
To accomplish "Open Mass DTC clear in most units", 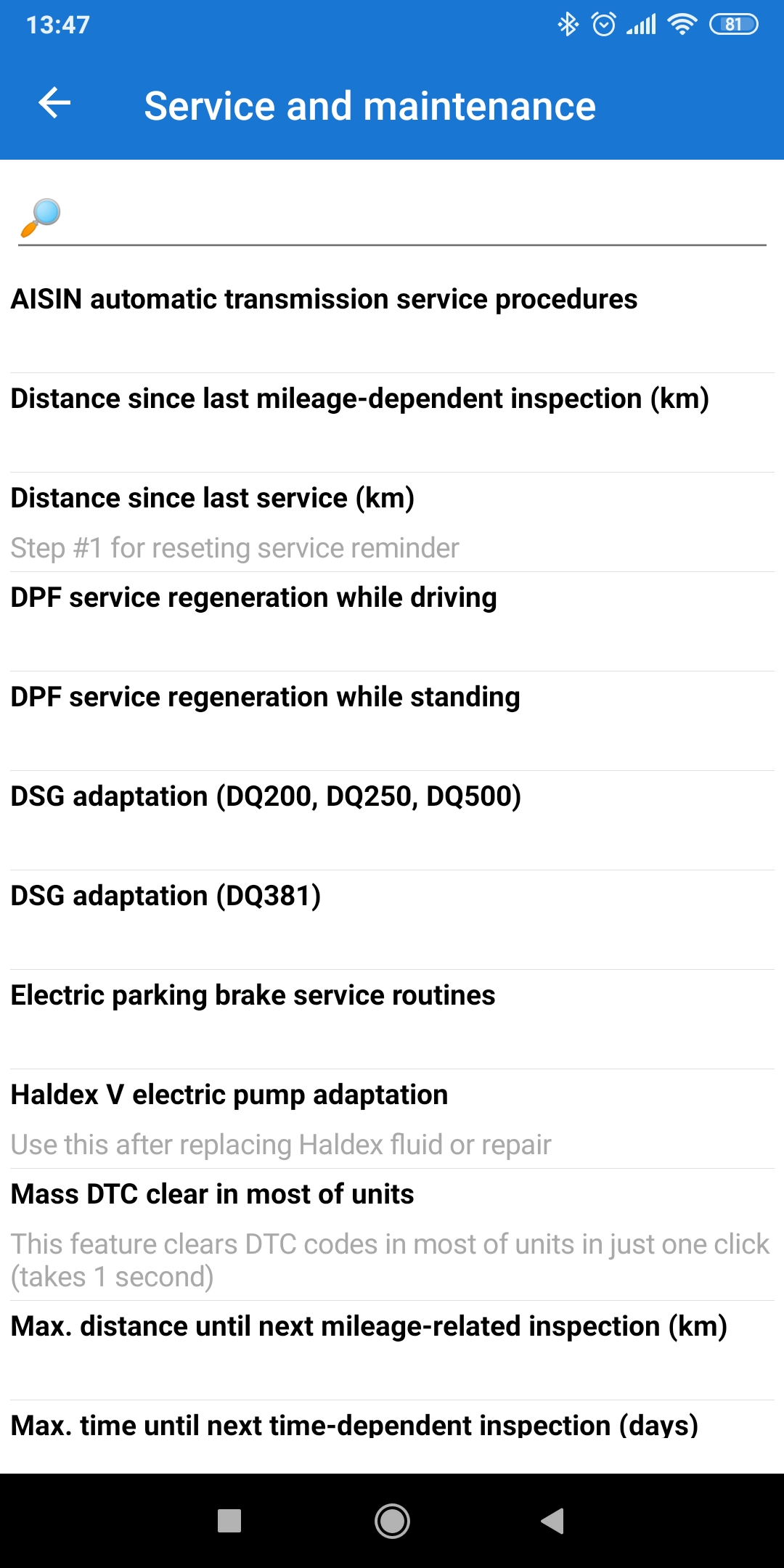I will coord(213,1194).
